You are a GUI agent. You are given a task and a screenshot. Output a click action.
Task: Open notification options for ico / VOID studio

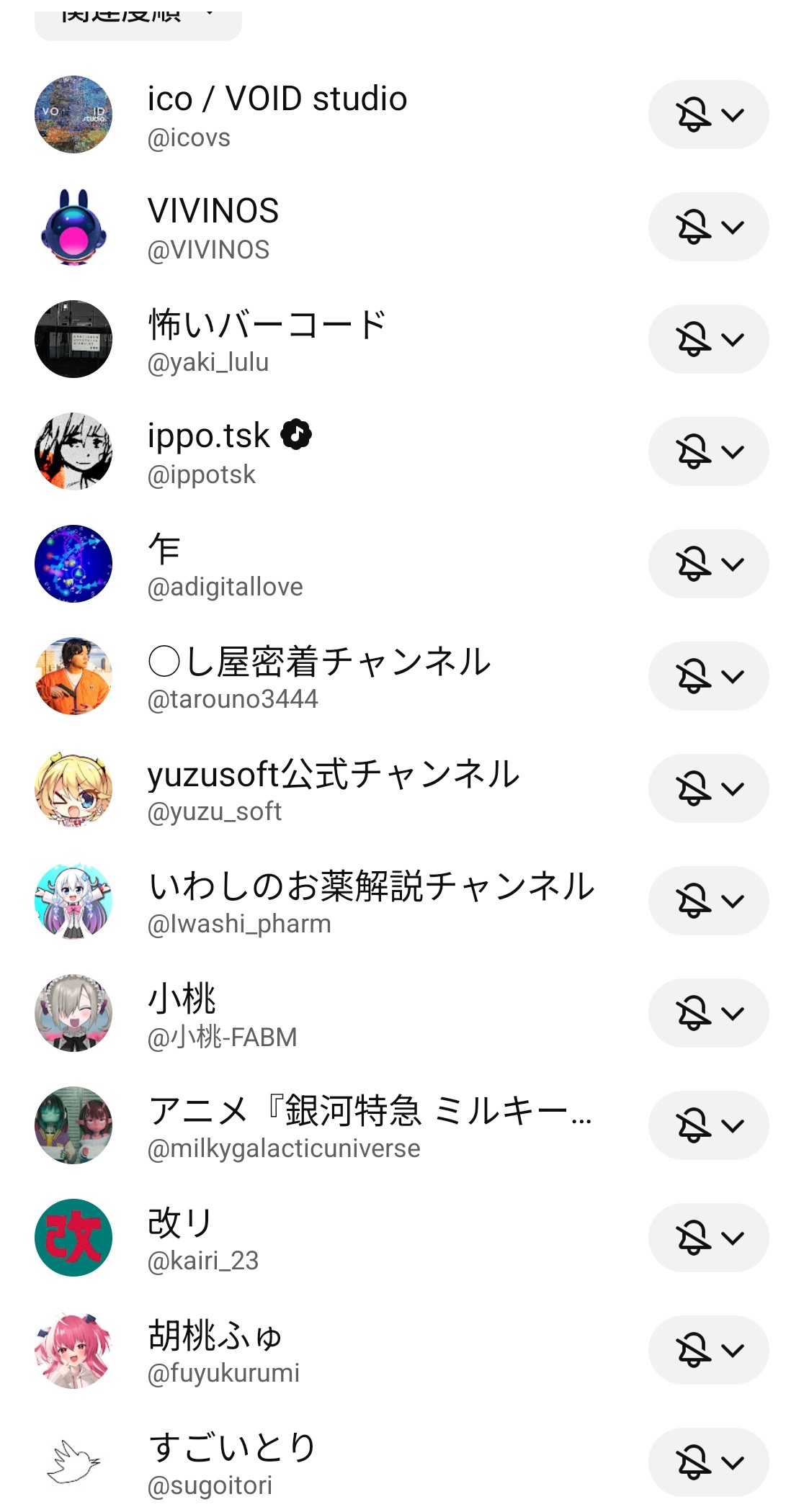coord(708,114)
